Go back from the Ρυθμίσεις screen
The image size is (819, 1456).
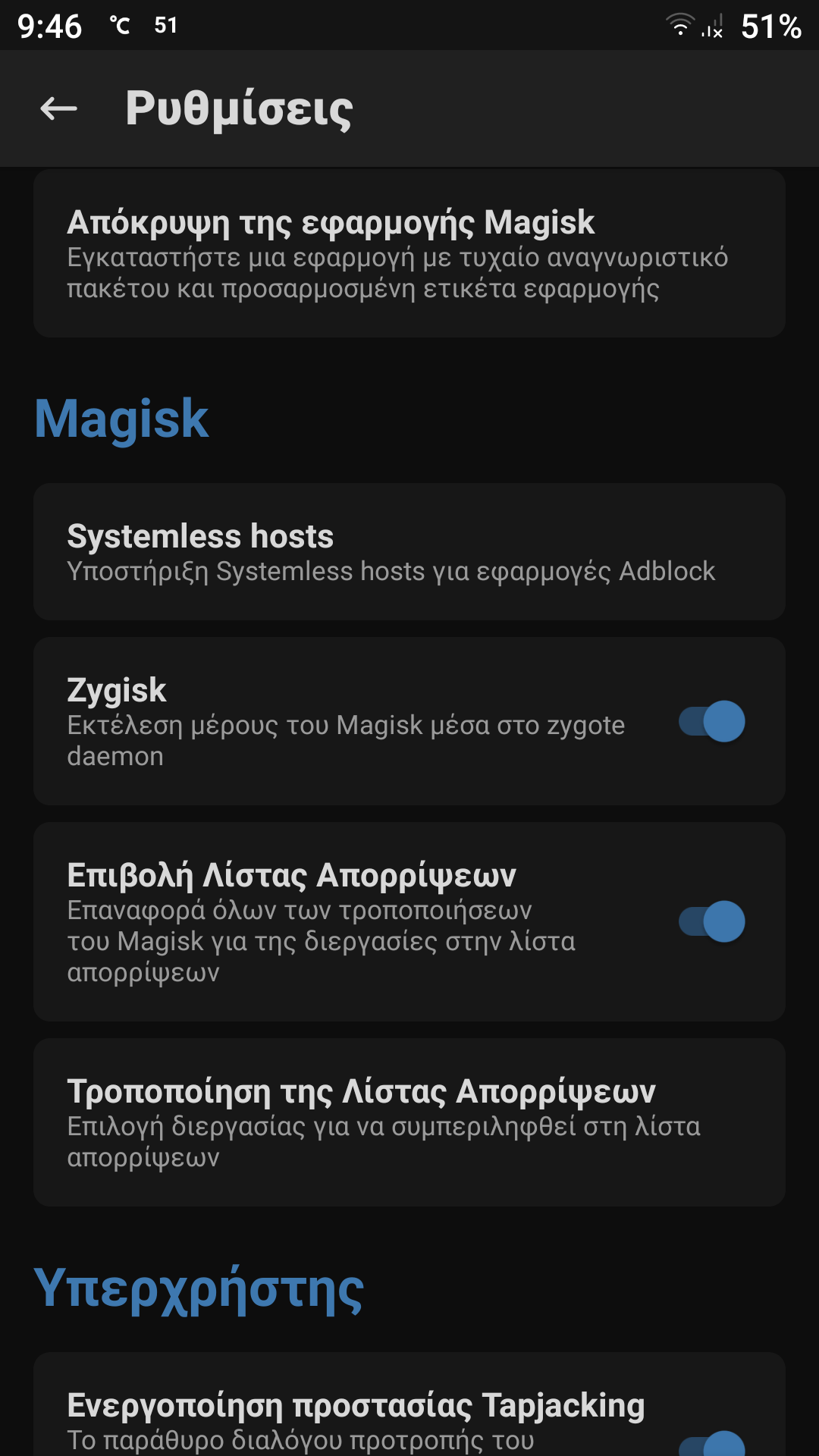[x=58, y=108]
